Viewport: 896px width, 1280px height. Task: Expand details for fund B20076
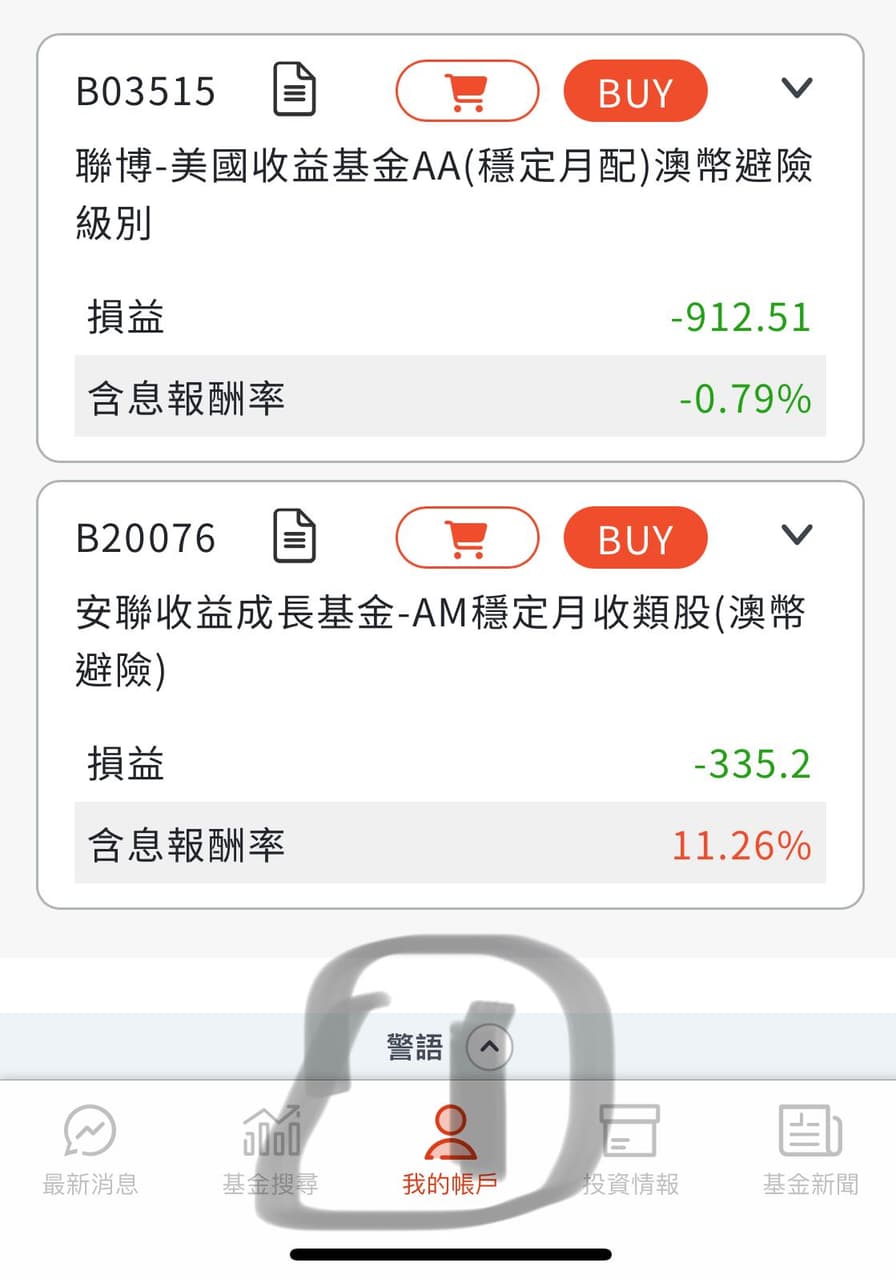click(797, 535)
